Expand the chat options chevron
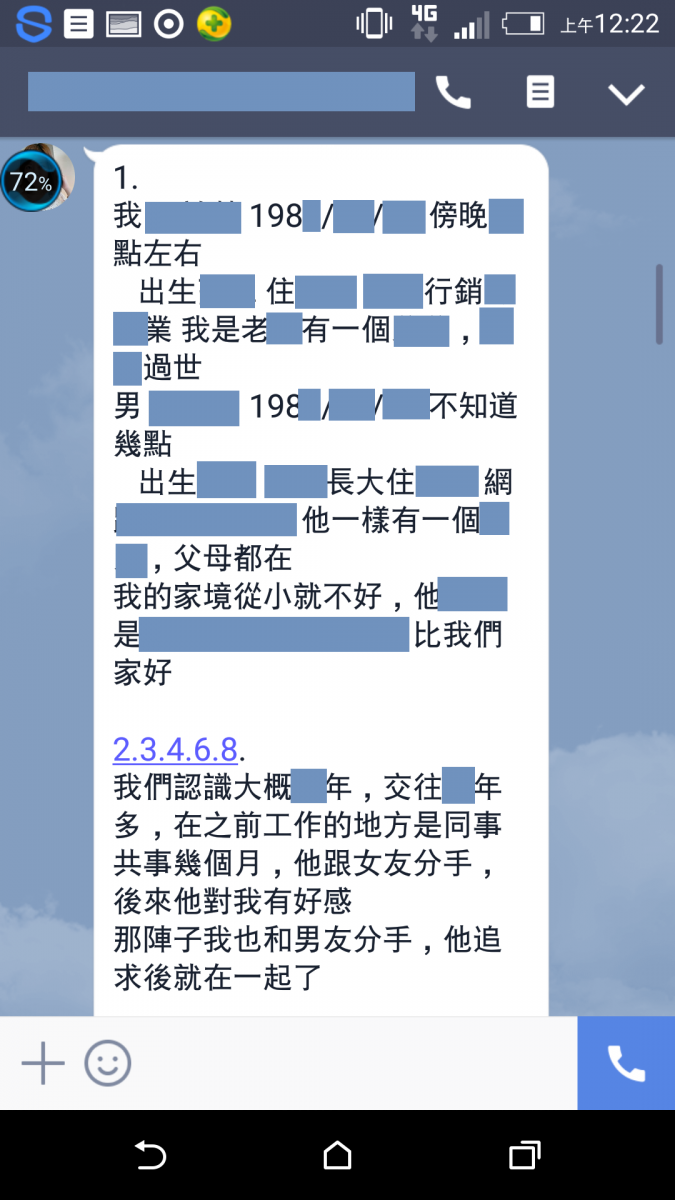The height and width of the screenshot is (1200, 675). coord(627,94)
